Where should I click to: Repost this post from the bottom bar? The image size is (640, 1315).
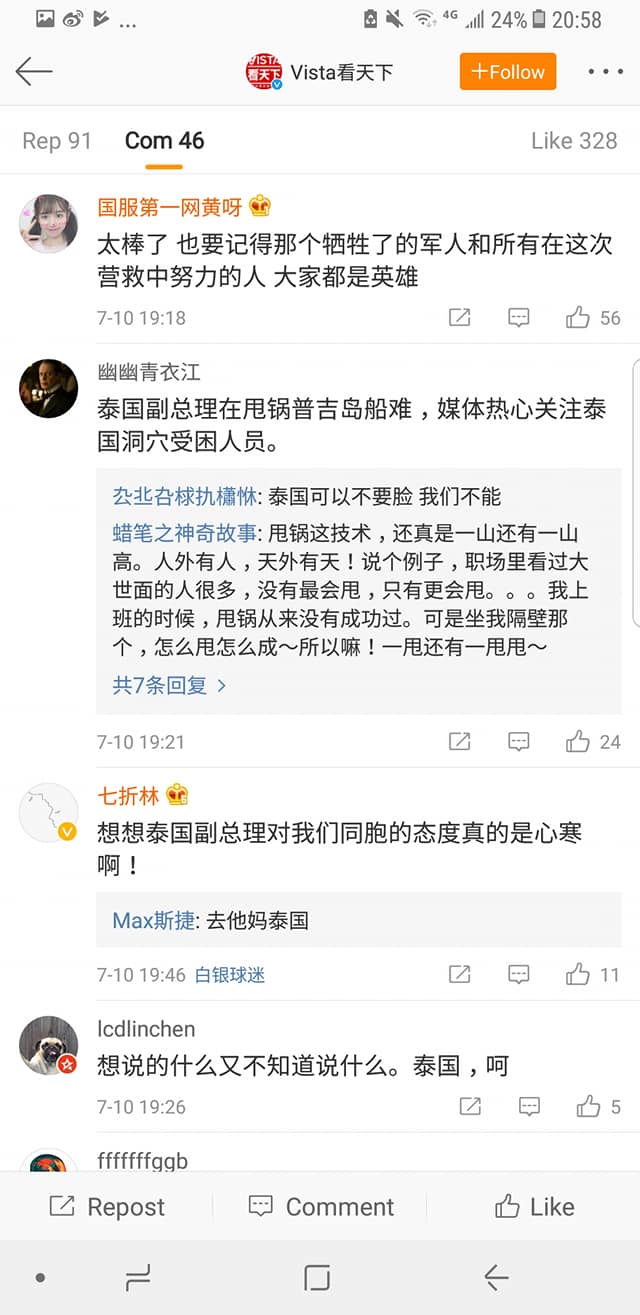click(x=107, y=1207)
